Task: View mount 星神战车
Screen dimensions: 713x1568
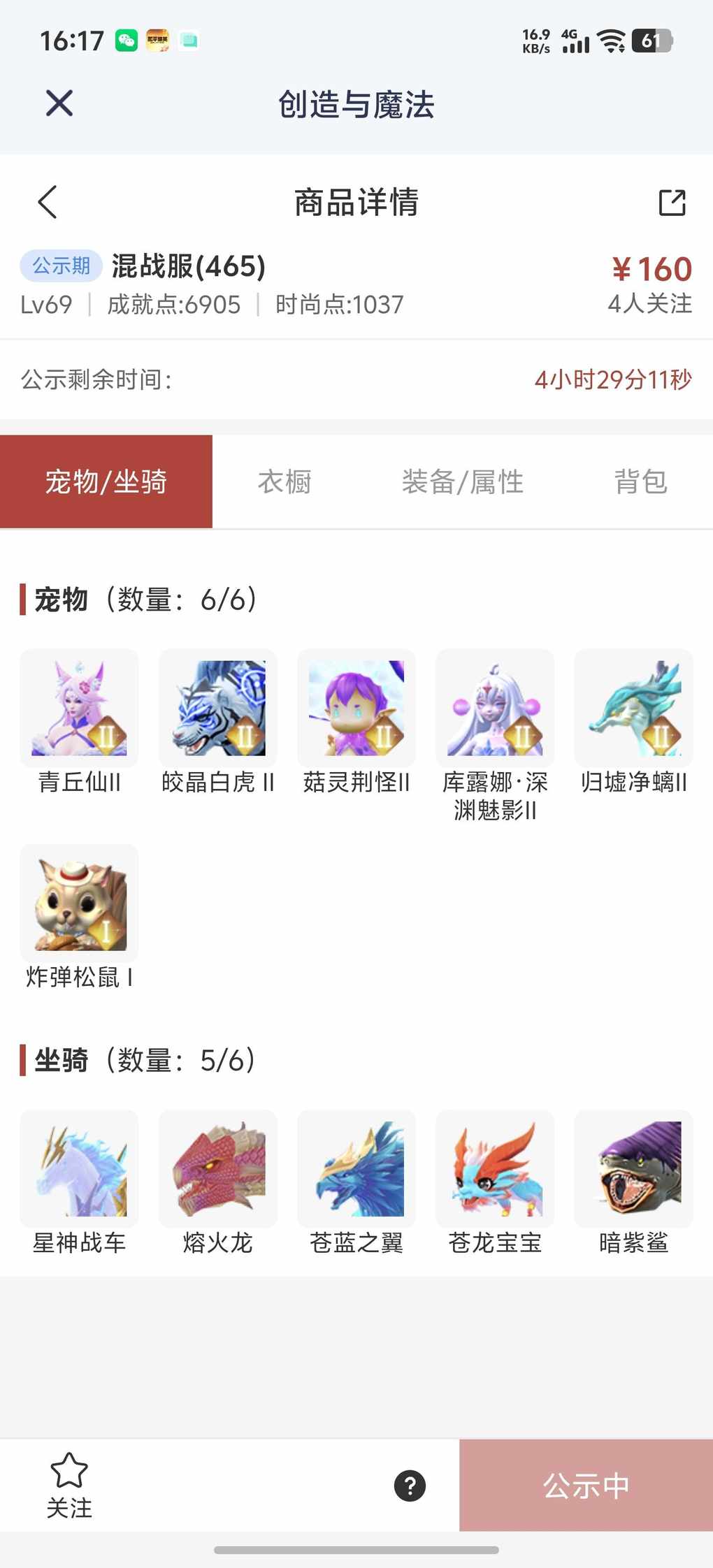Action: coord(79,1169)
